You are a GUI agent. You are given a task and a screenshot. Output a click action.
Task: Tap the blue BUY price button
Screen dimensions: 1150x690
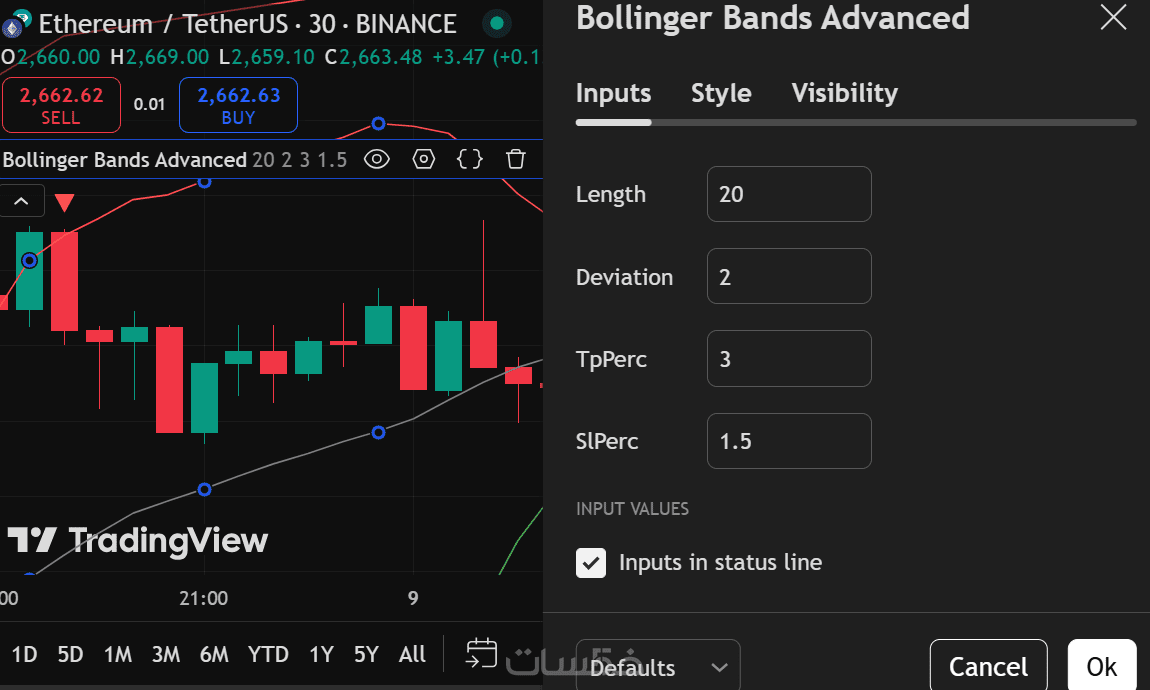238,105
